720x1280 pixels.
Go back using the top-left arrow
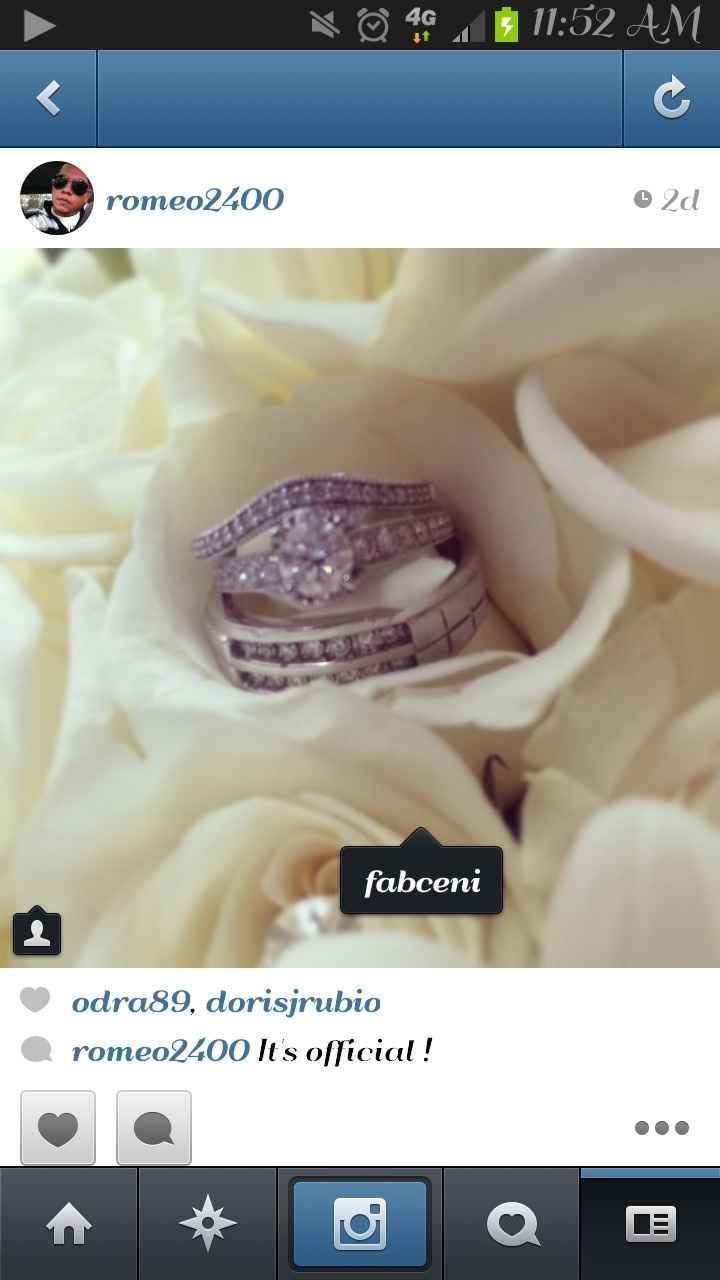pos(48,98)
